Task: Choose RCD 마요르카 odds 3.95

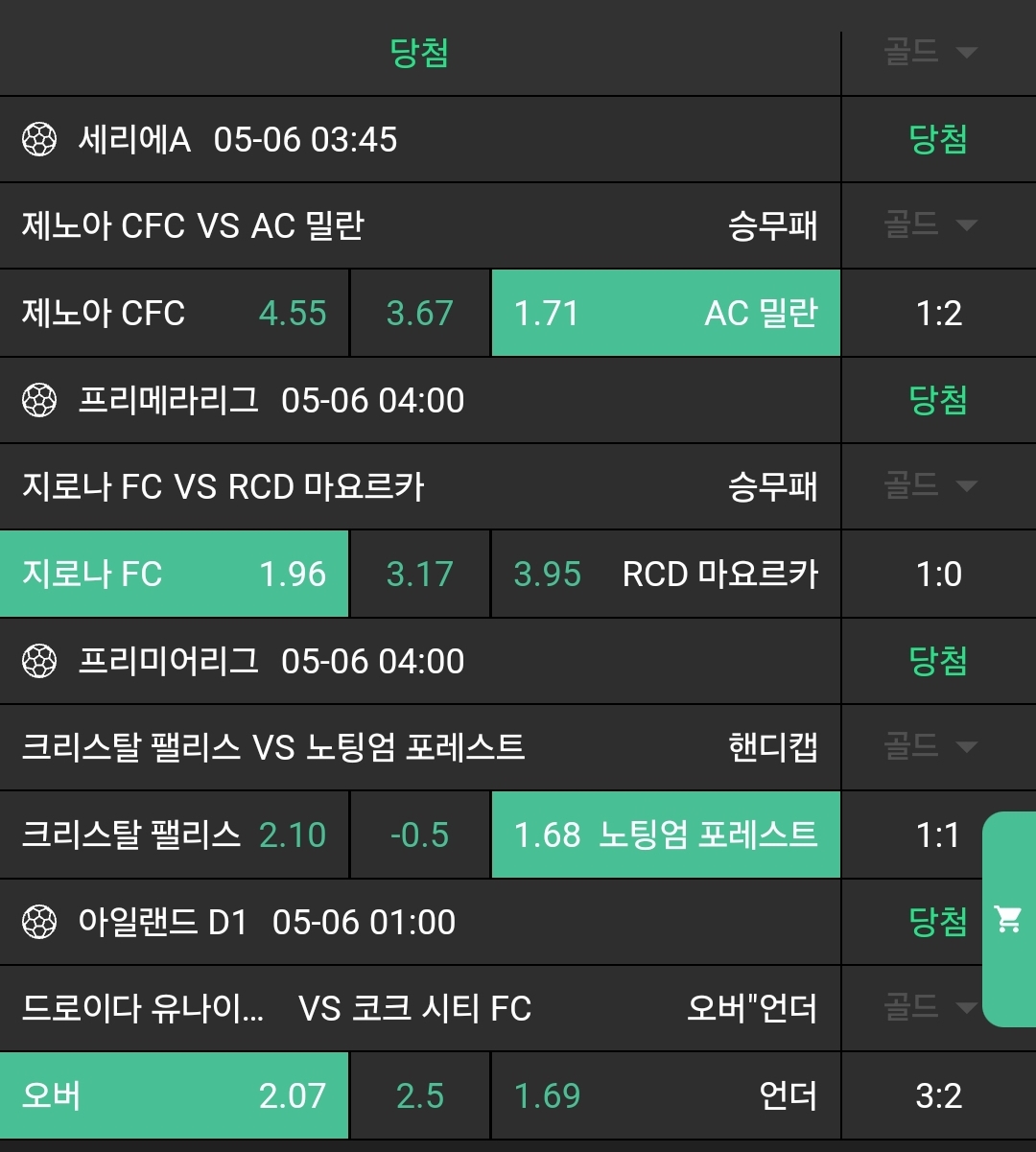Action: pyautogui.click(x=665, y=574)
